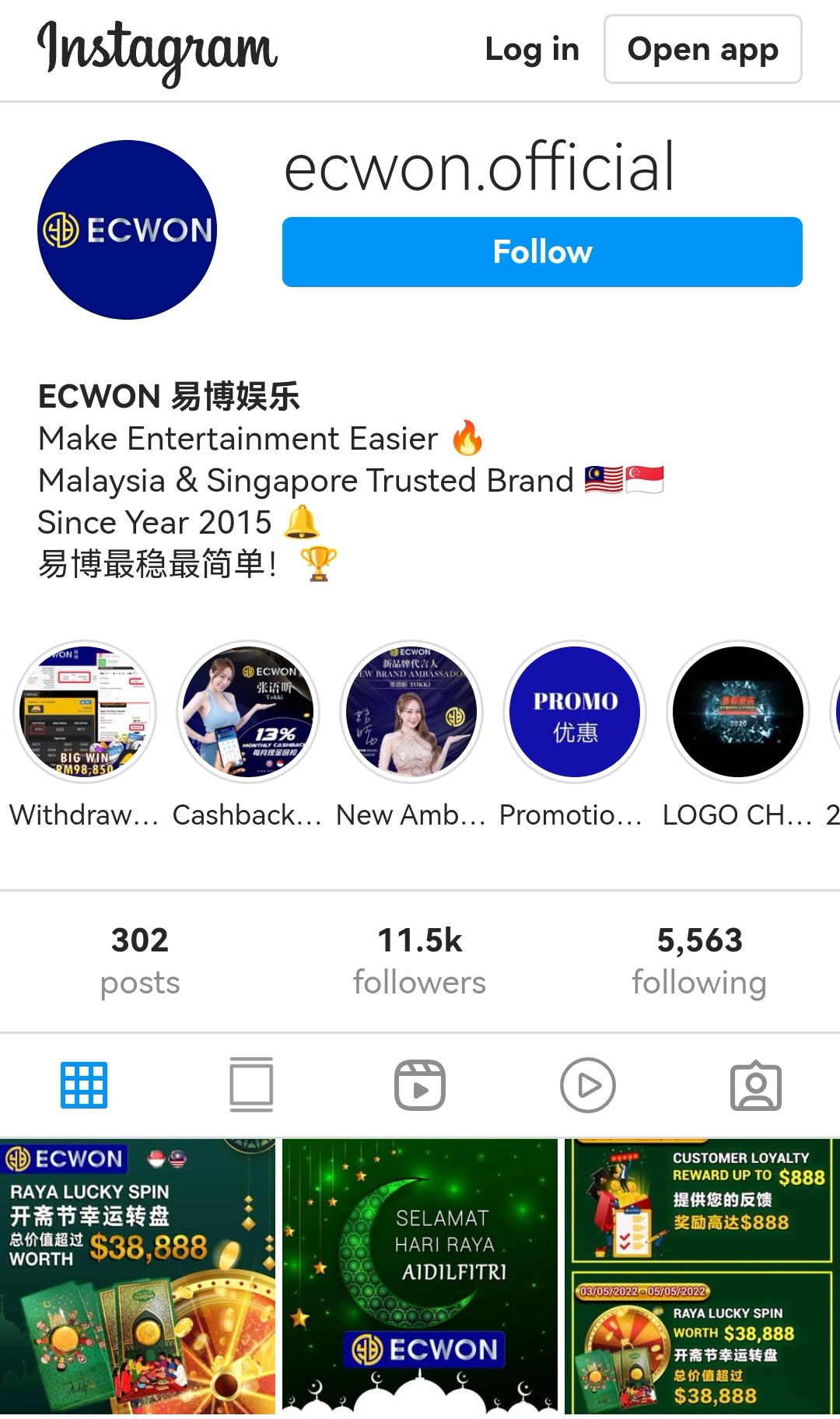Switch to the grid posts tab
This screenshot has width=840, height=1419.
pos(84,1084)
